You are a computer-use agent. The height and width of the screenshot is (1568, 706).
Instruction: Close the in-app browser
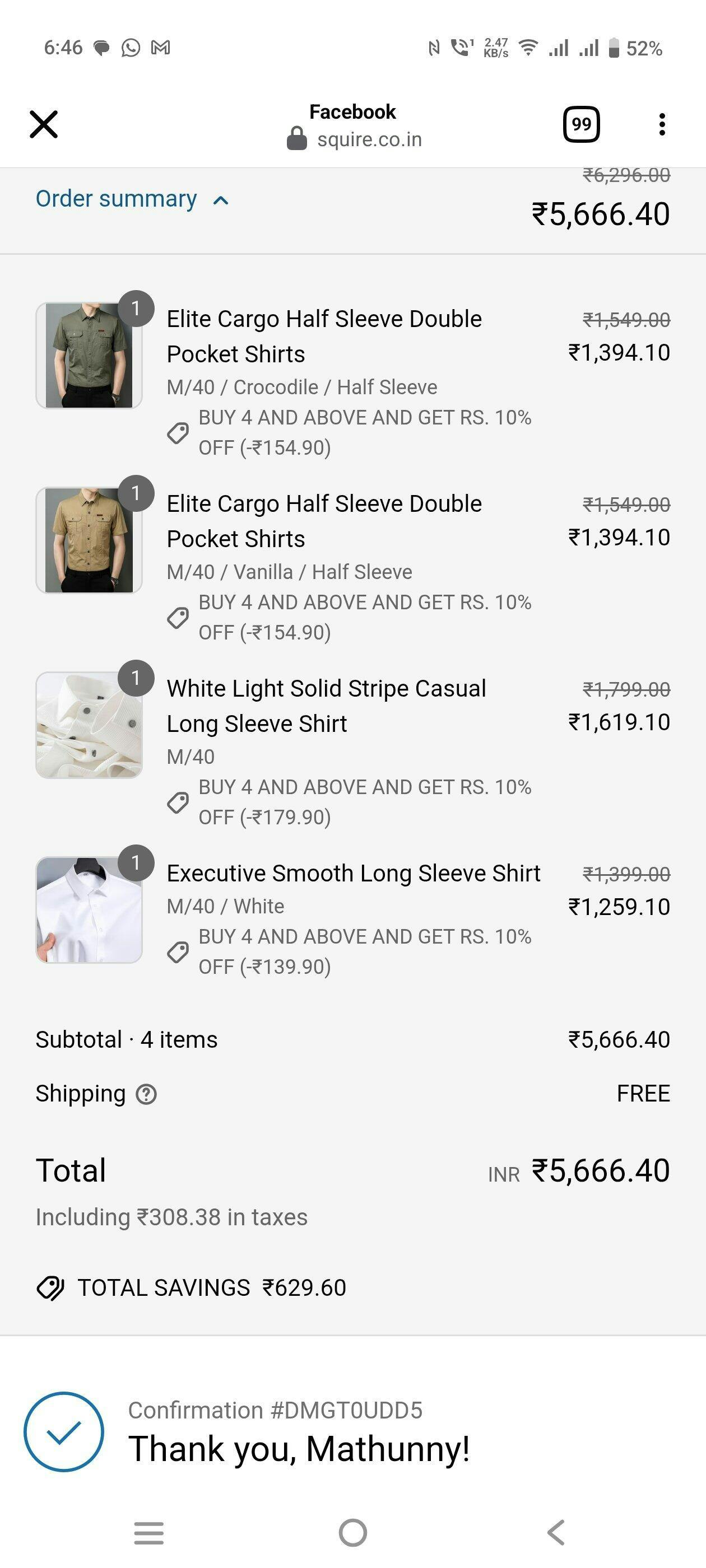(x=44, y=125)
